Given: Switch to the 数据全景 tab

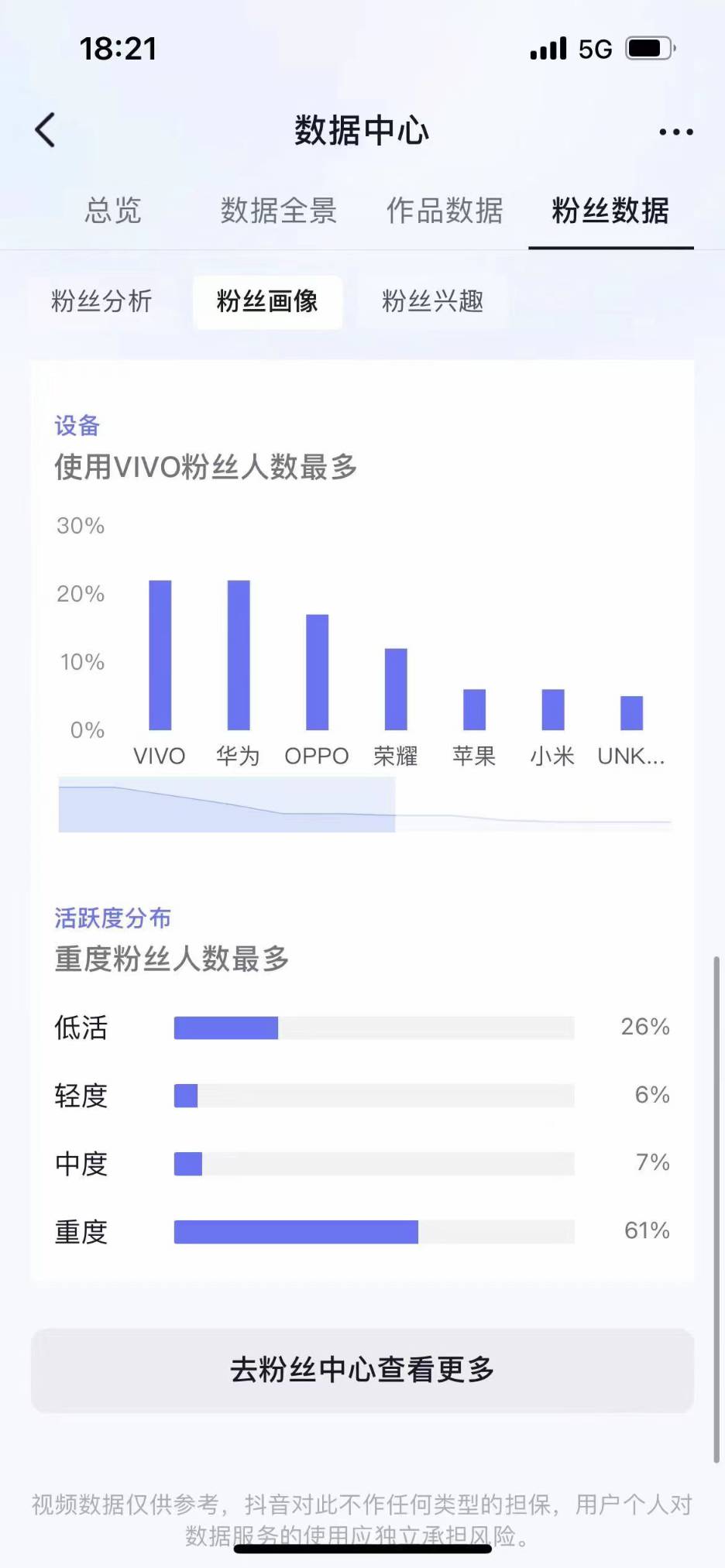Looking at the screenshot, I should (279, 211).
